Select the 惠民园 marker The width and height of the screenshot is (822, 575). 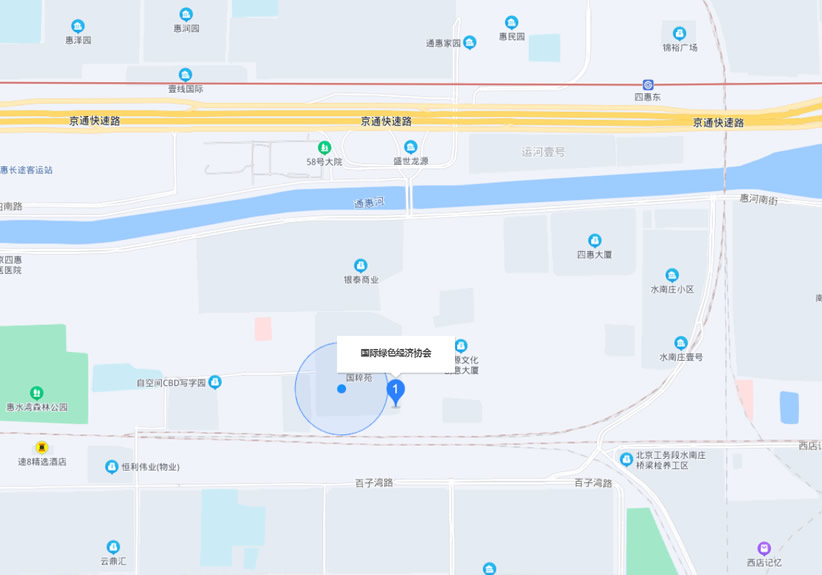[x=511, y=22]
